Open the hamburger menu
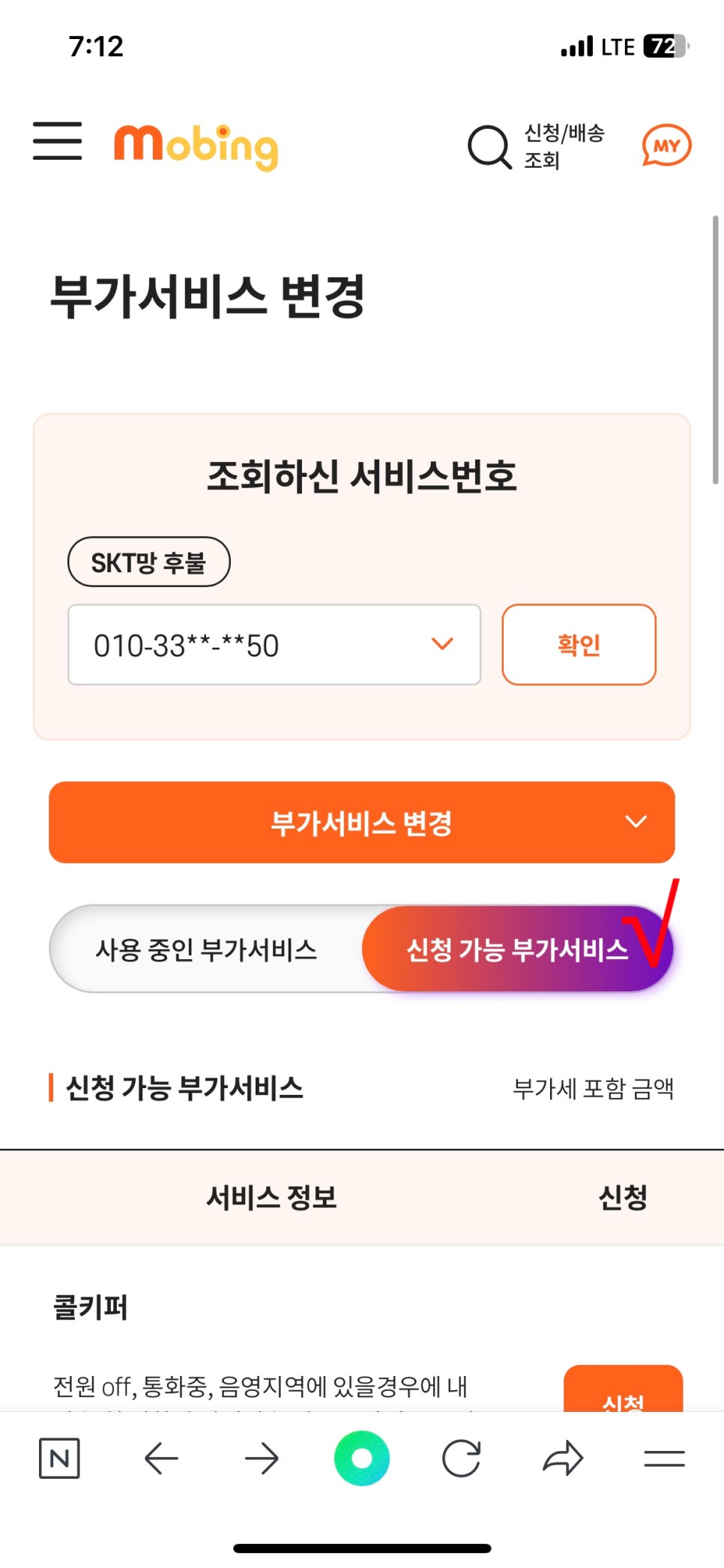 click(x=57, y=141)
